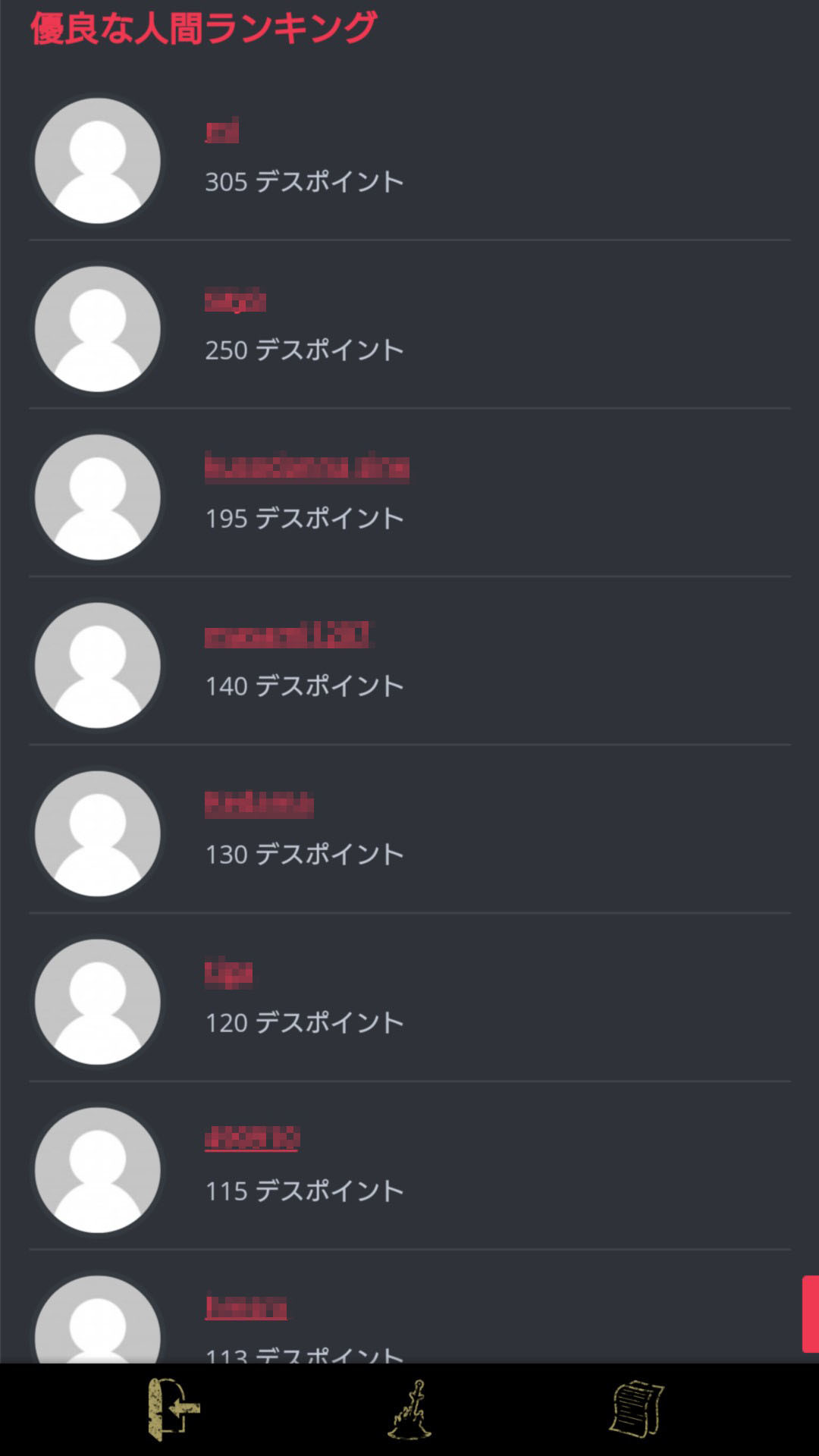Screen dimensions: 819x1456
Task: Open the user with 305 デスポイント
Action: pyautogui.click(x=303, y=160)
